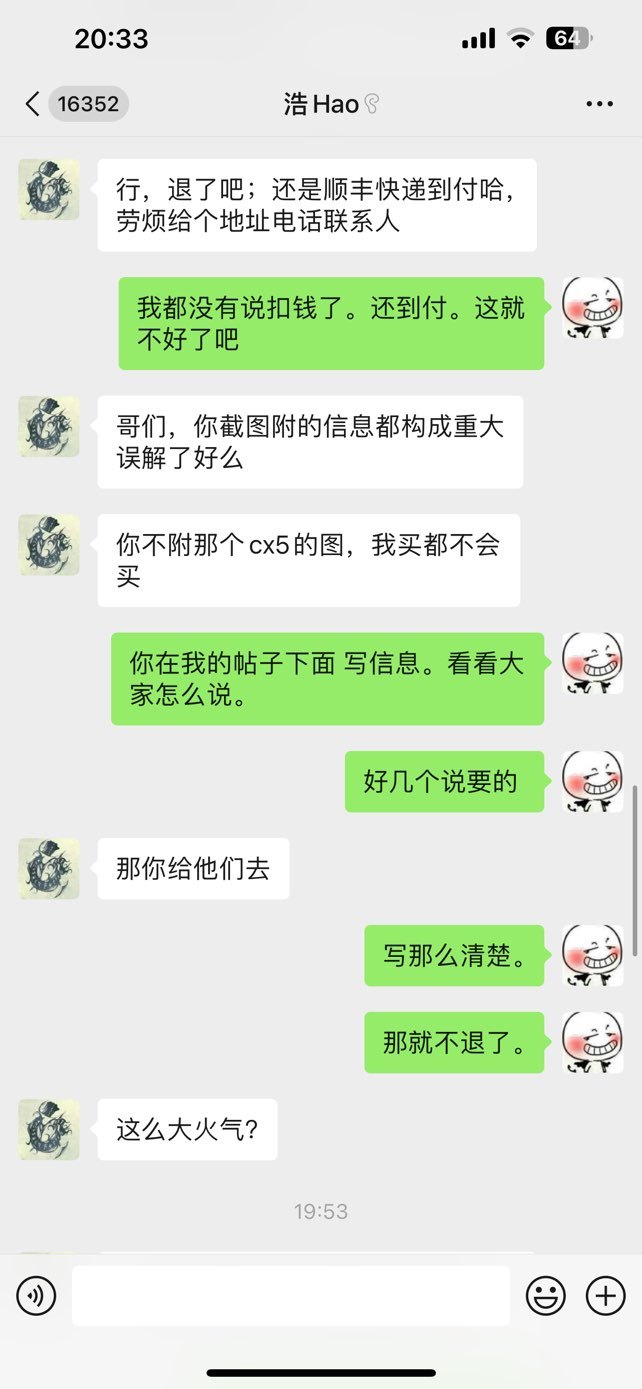This screenshot has width=642, height=1389.
Task: Open the chat's three-dot options menu
Action: (599, 104)
